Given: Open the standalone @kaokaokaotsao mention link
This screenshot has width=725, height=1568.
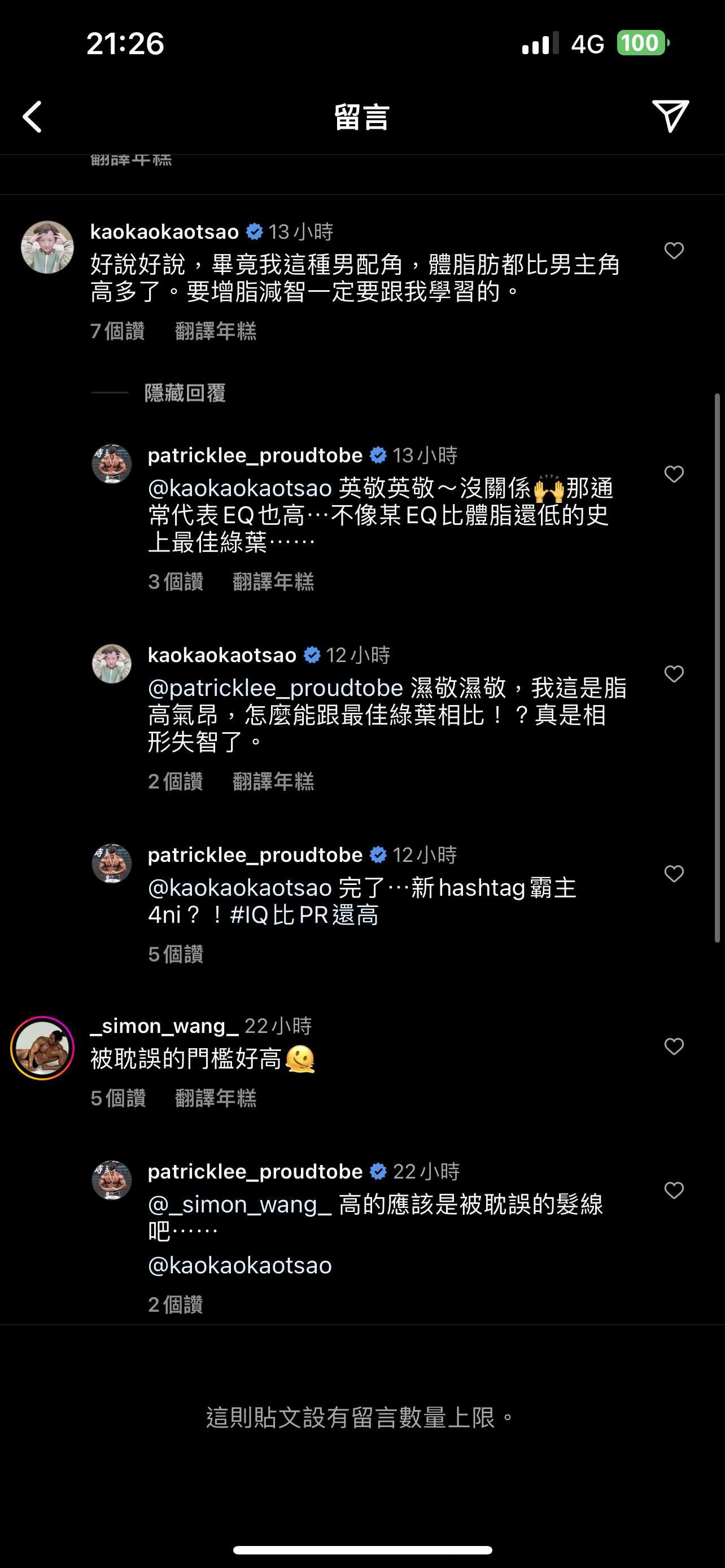Looking at the screenshot, I should click(x=240, y=1265).
